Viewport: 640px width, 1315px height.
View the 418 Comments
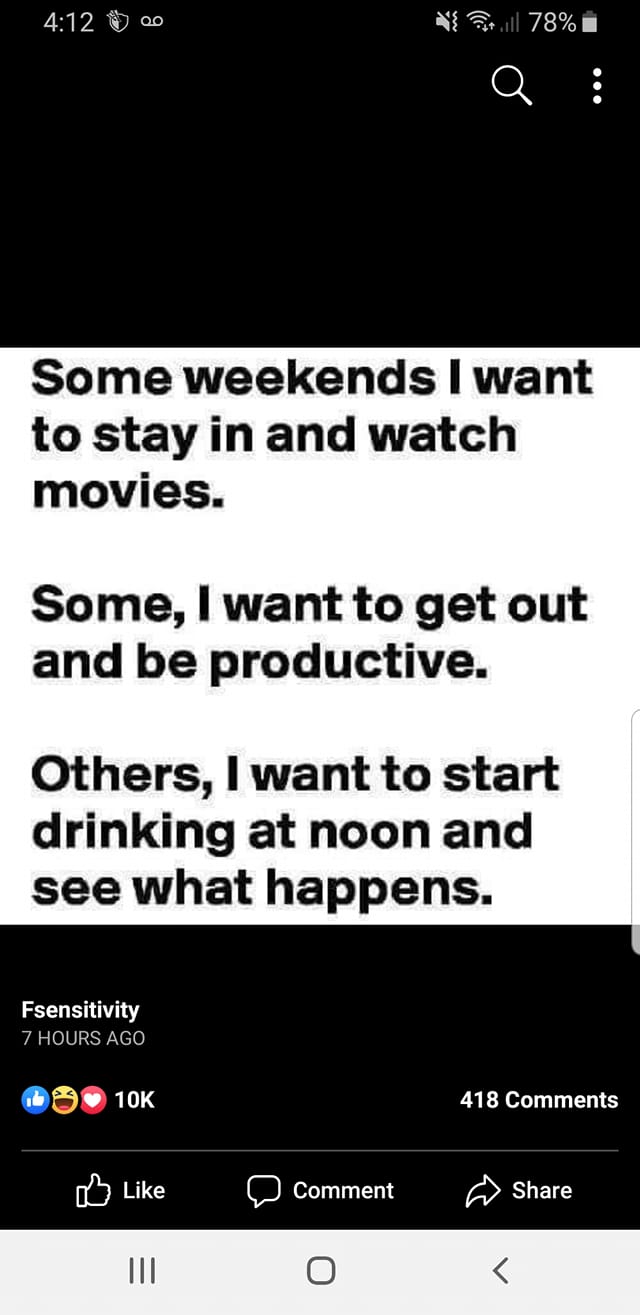[538, 1100]
